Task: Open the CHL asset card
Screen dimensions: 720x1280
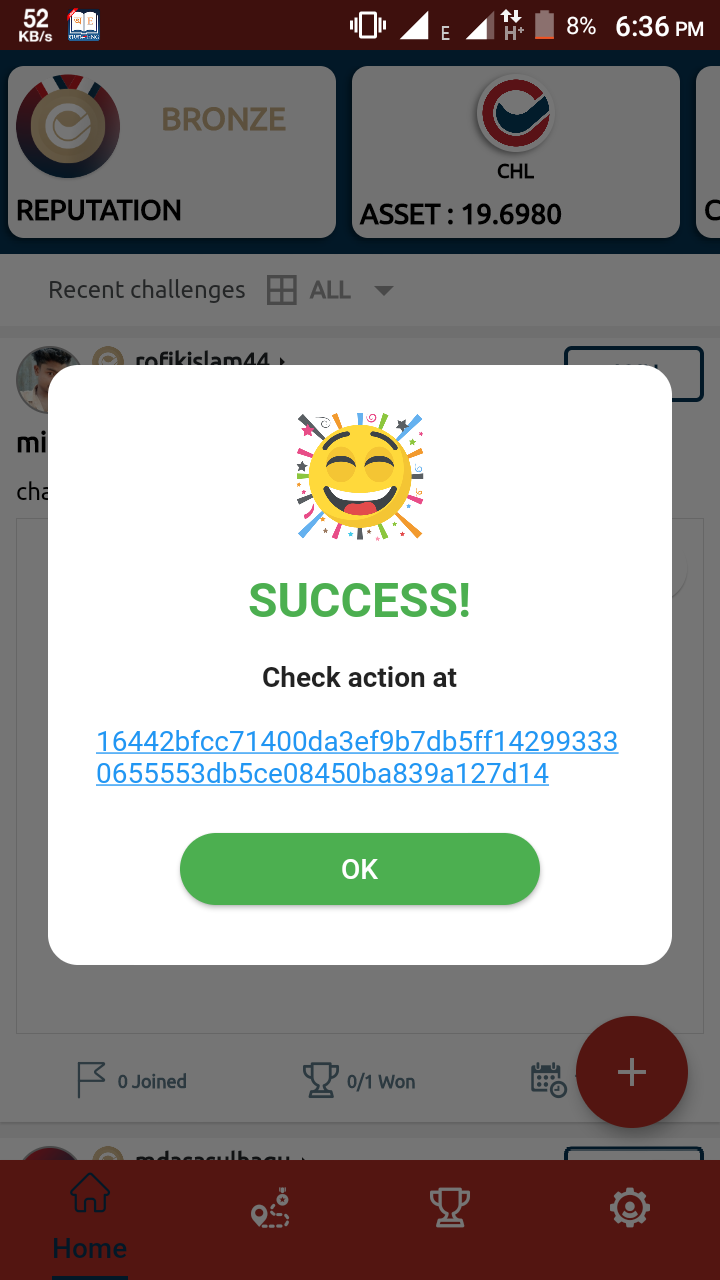Action: click(515, 152)
